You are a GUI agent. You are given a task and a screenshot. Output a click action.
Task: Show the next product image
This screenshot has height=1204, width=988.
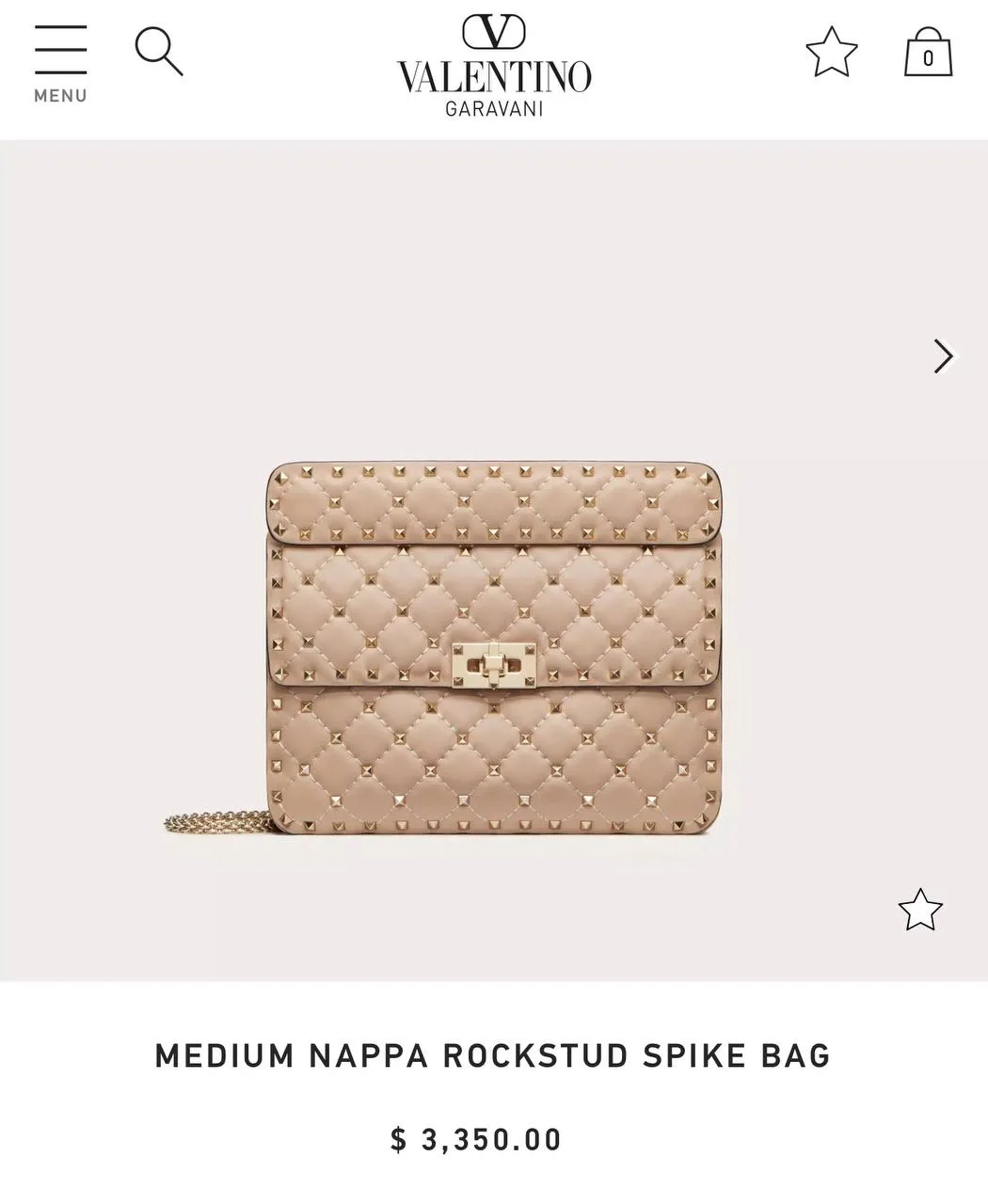[x=943, y=356]
